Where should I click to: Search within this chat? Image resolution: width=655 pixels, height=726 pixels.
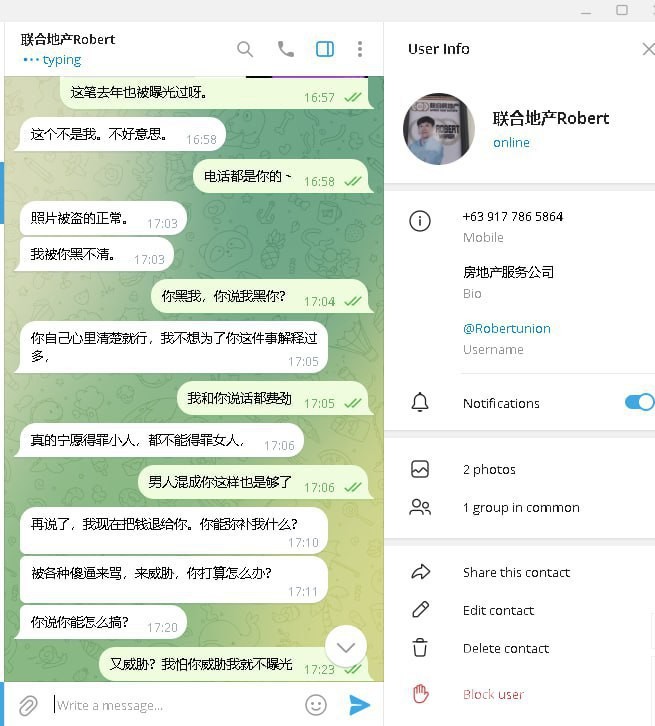(245, 49)
